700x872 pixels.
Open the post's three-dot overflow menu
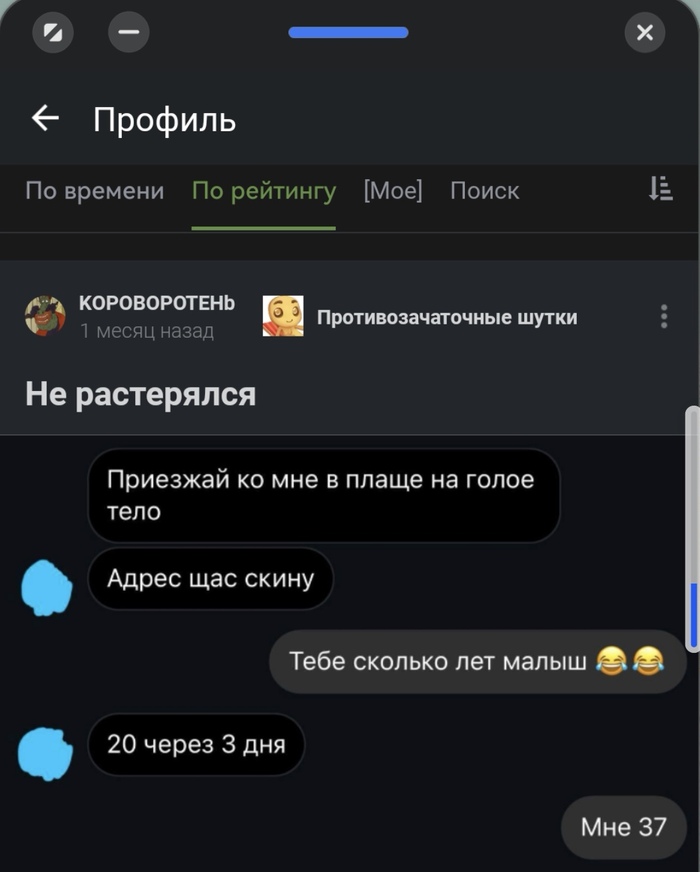[x=663, y=317]
